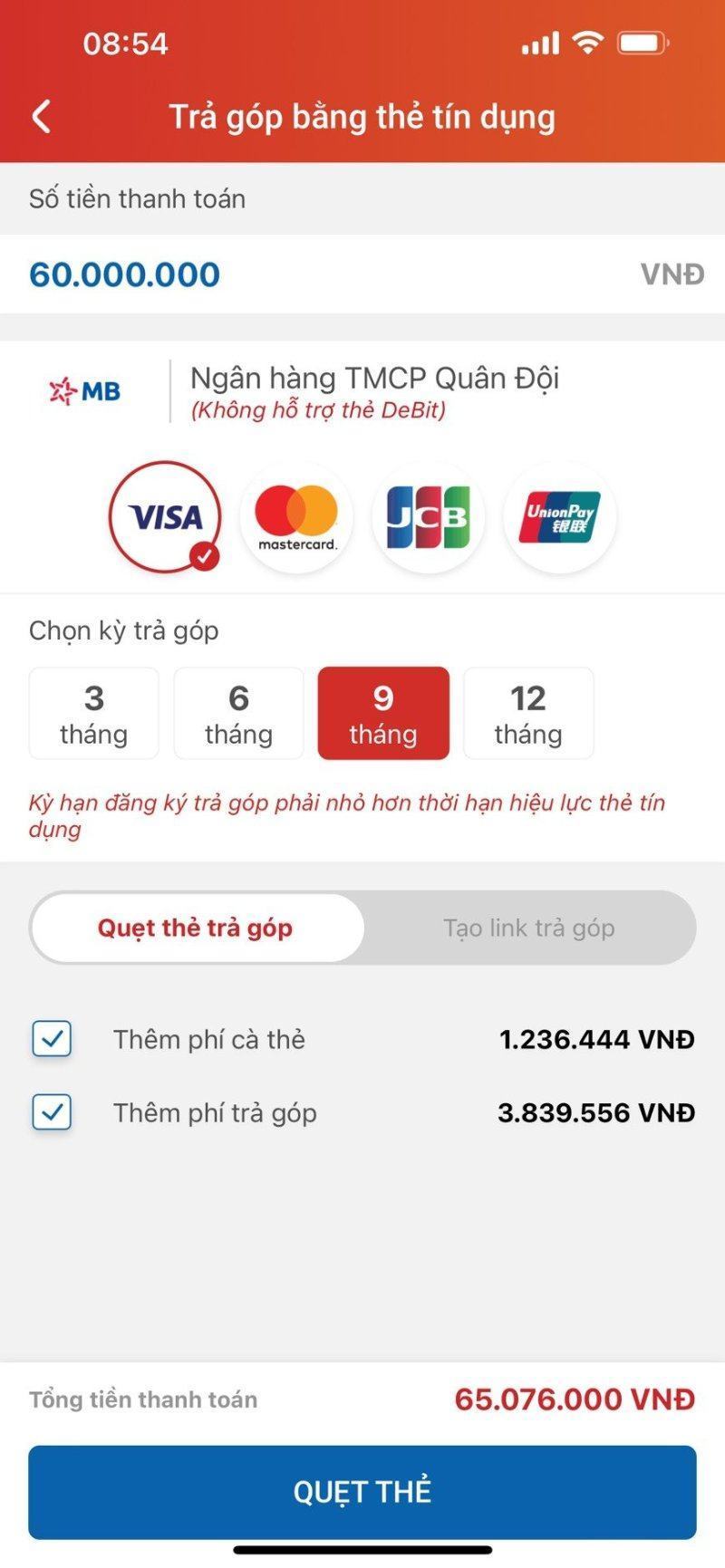Choose the 3 tháng installment term
The image size is (725, 1568).
coord(94,713)
